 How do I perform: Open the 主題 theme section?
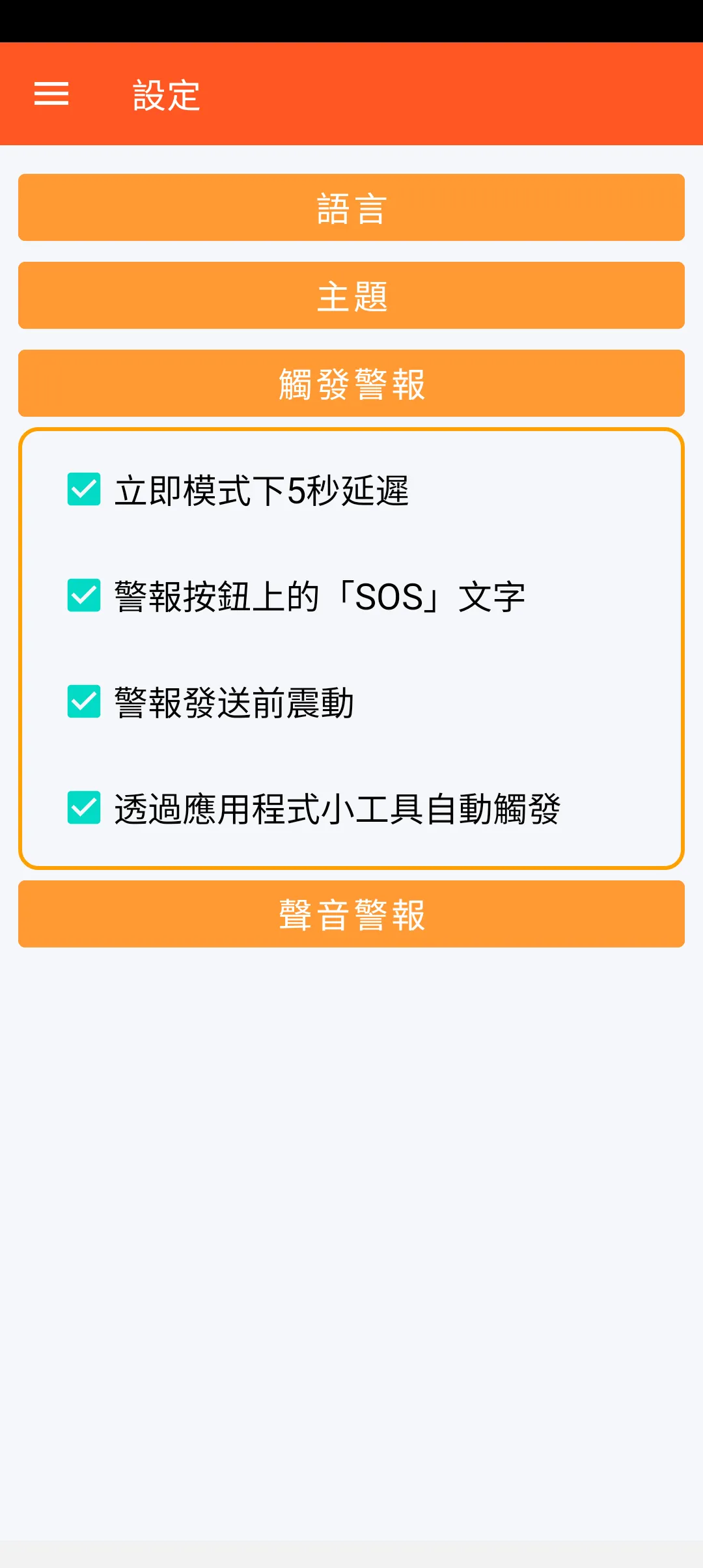click(x=351, y=296)
